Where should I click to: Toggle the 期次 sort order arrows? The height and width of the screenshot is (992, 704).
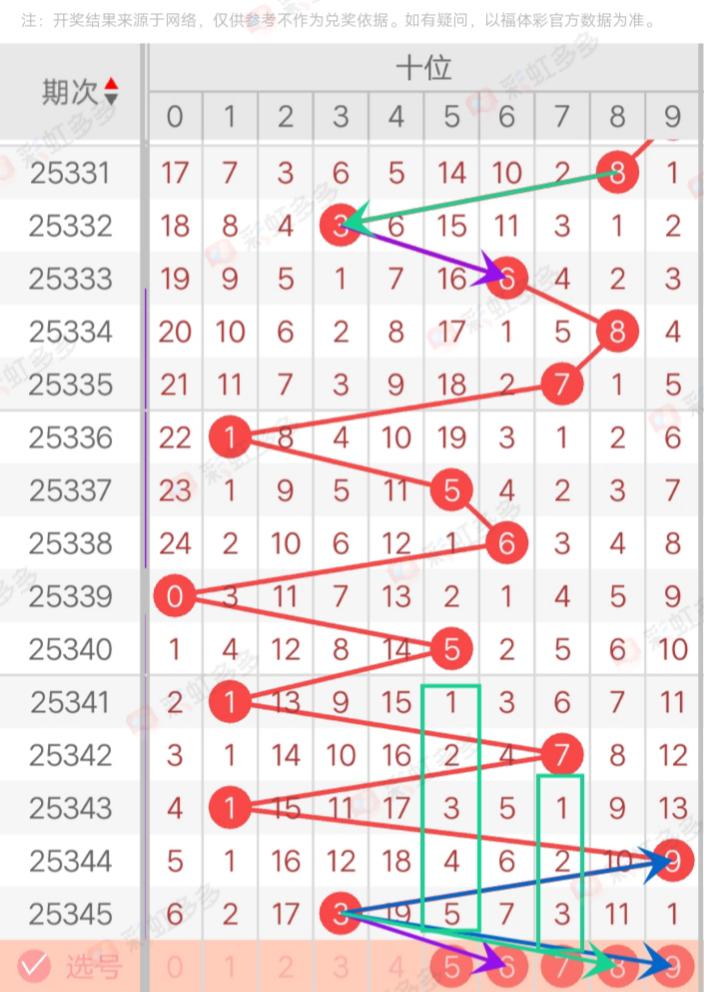click(x=111, y=92)
